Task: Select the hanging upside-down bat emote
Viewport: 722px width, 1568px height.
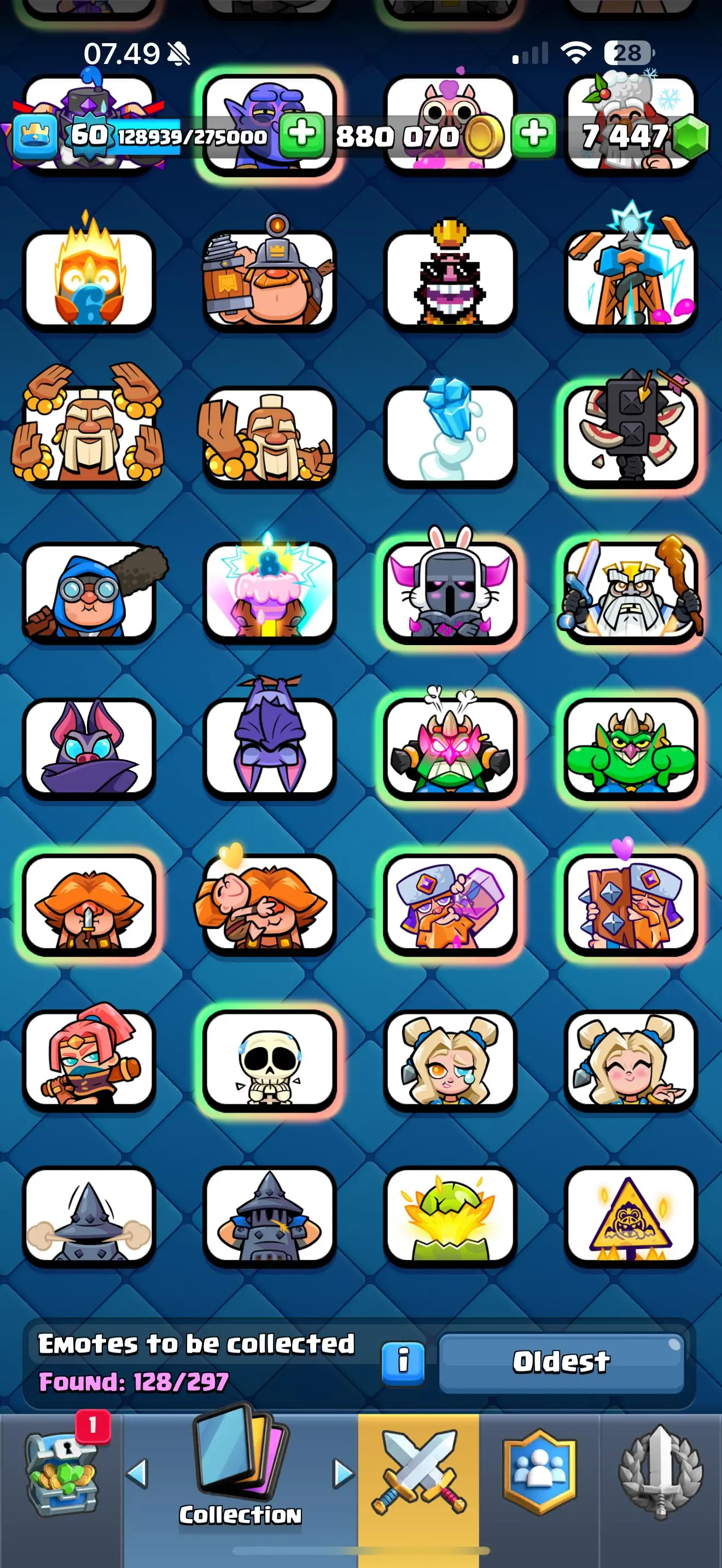Action: 269,748
